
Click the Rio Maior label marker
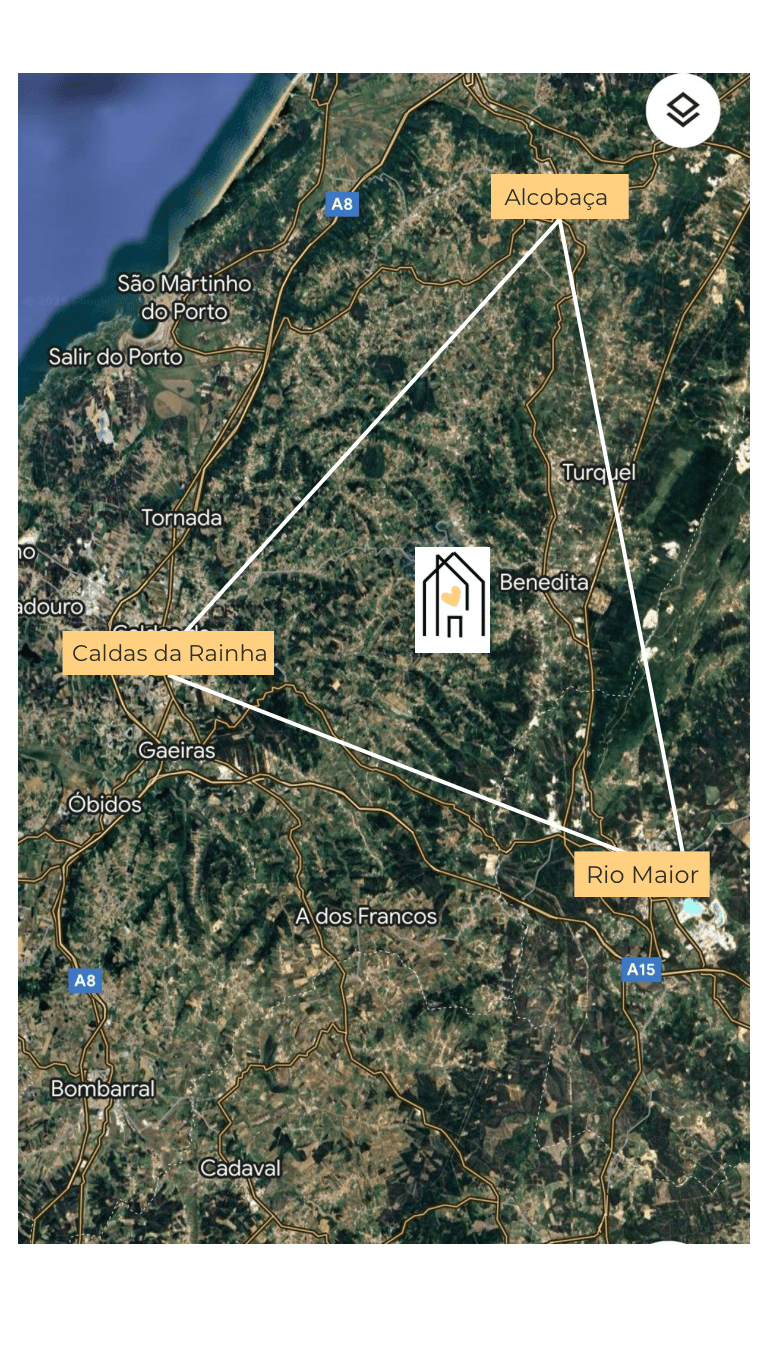click(x=641, y=874)
